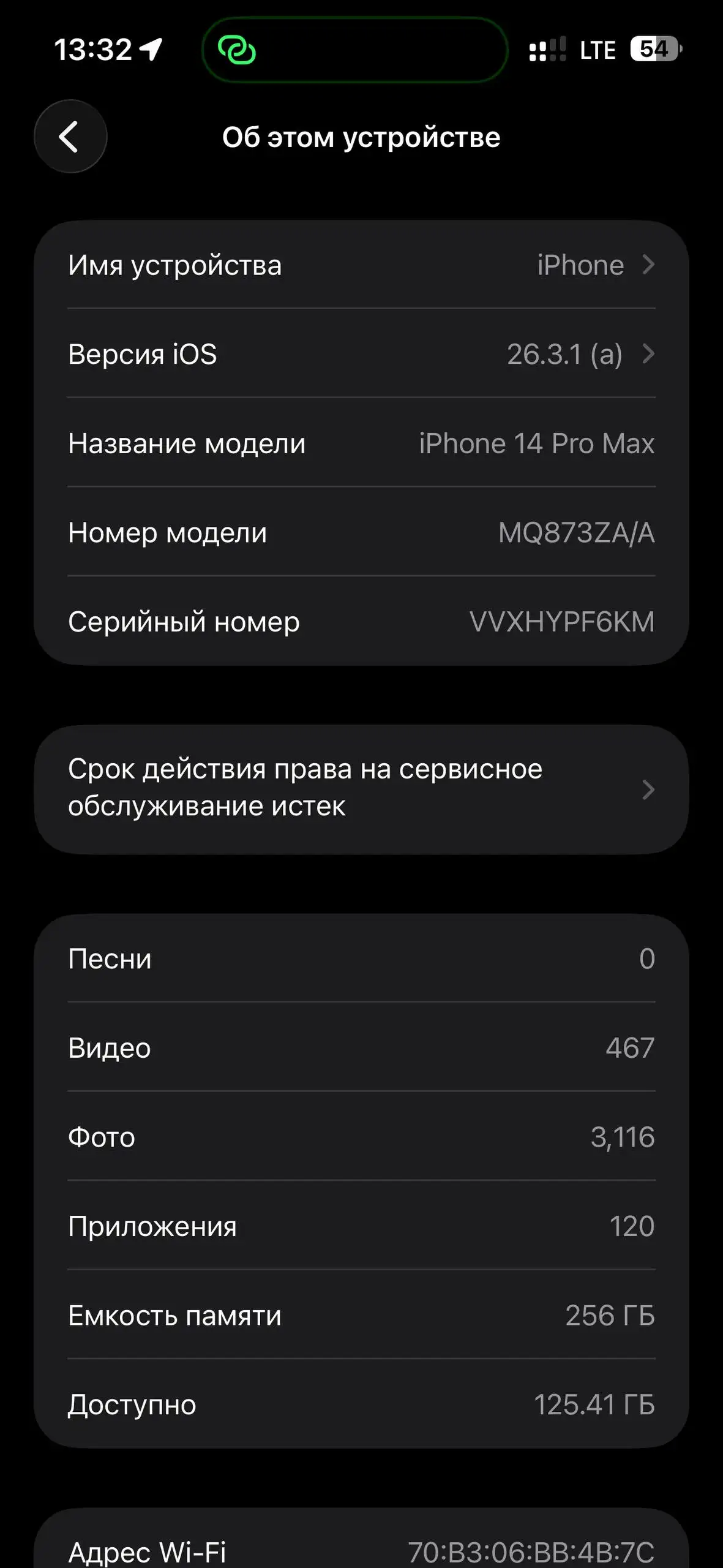
Task: Expand the service coverage expiration row
Action: (x=361, y=790)
